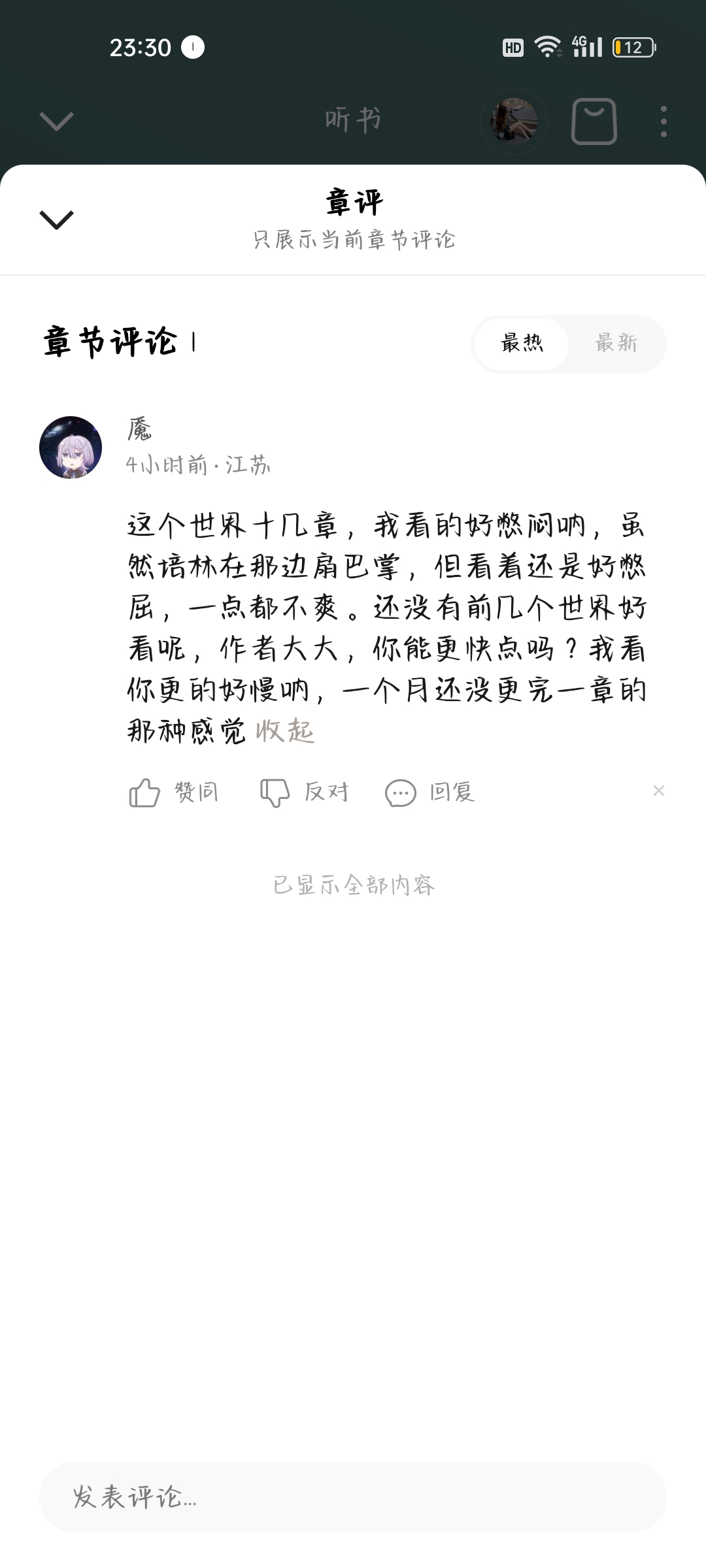Tap 反对 to oppose 魇's comment
706x1568 pixels.
(x=305, y=792)
